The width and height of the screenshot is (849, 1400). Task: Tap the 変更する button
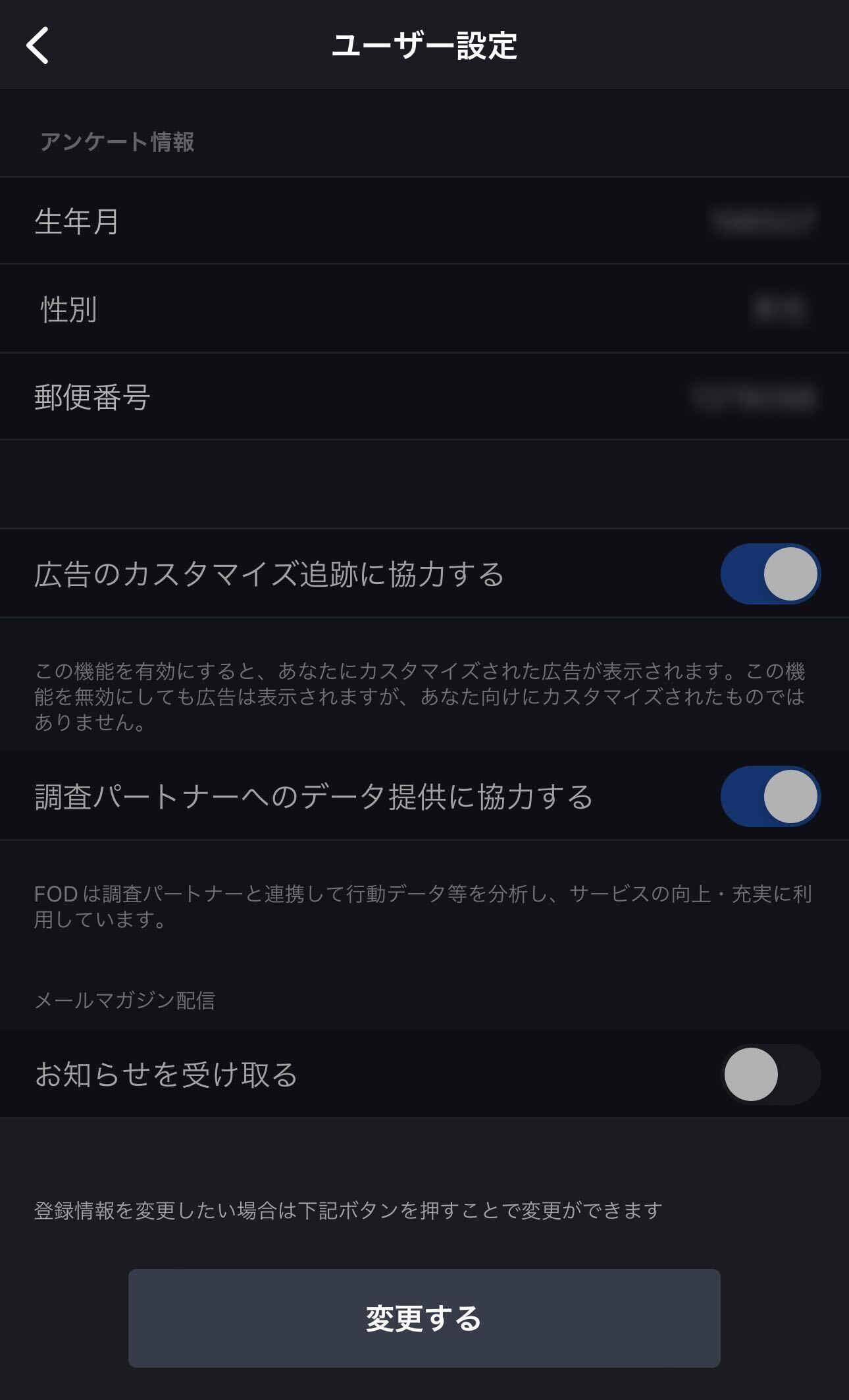tap(424, 1318)
